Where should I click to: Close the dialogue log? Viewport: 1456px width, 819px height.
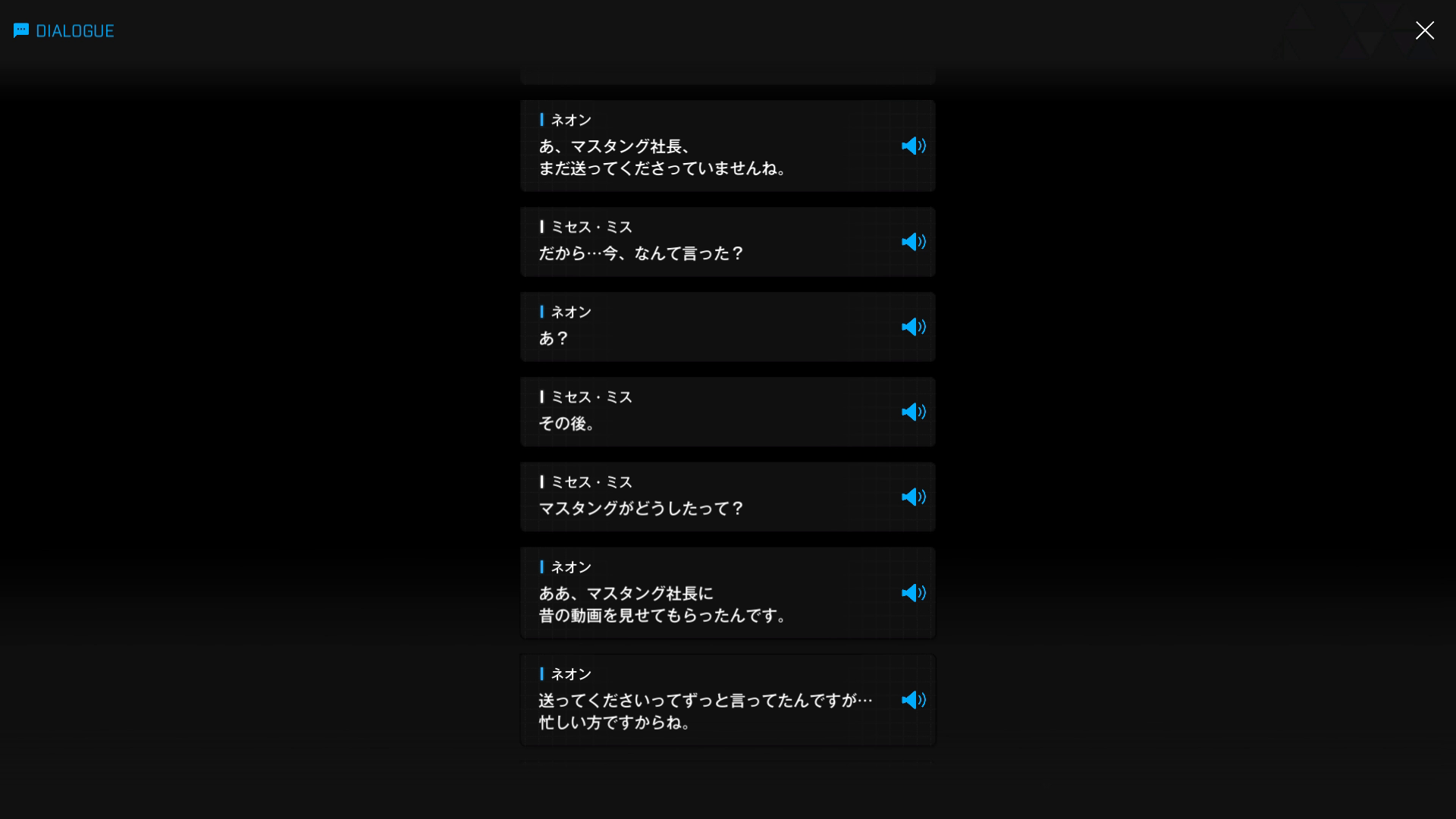click(x=1424, y=30)
